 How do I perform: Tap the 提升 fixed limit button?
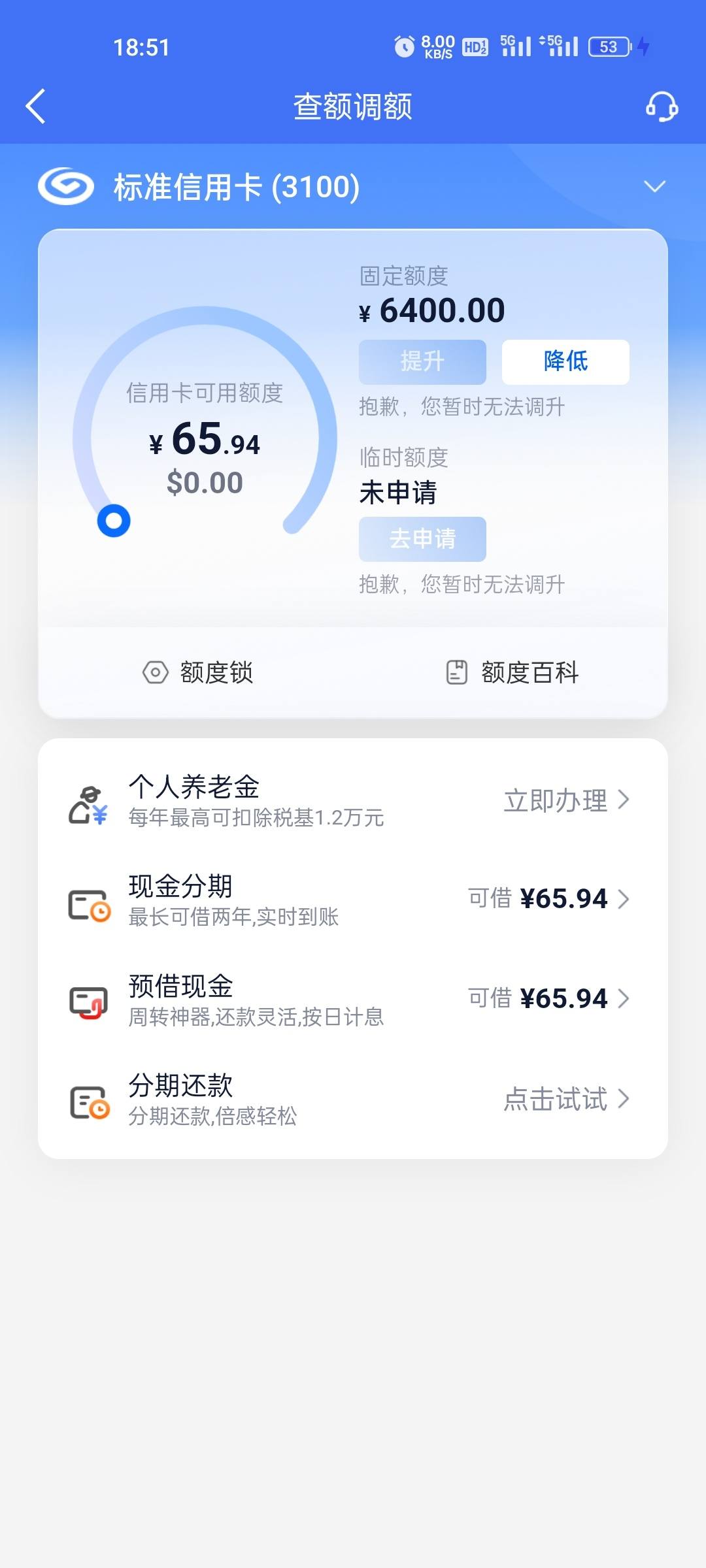(422, 362)
